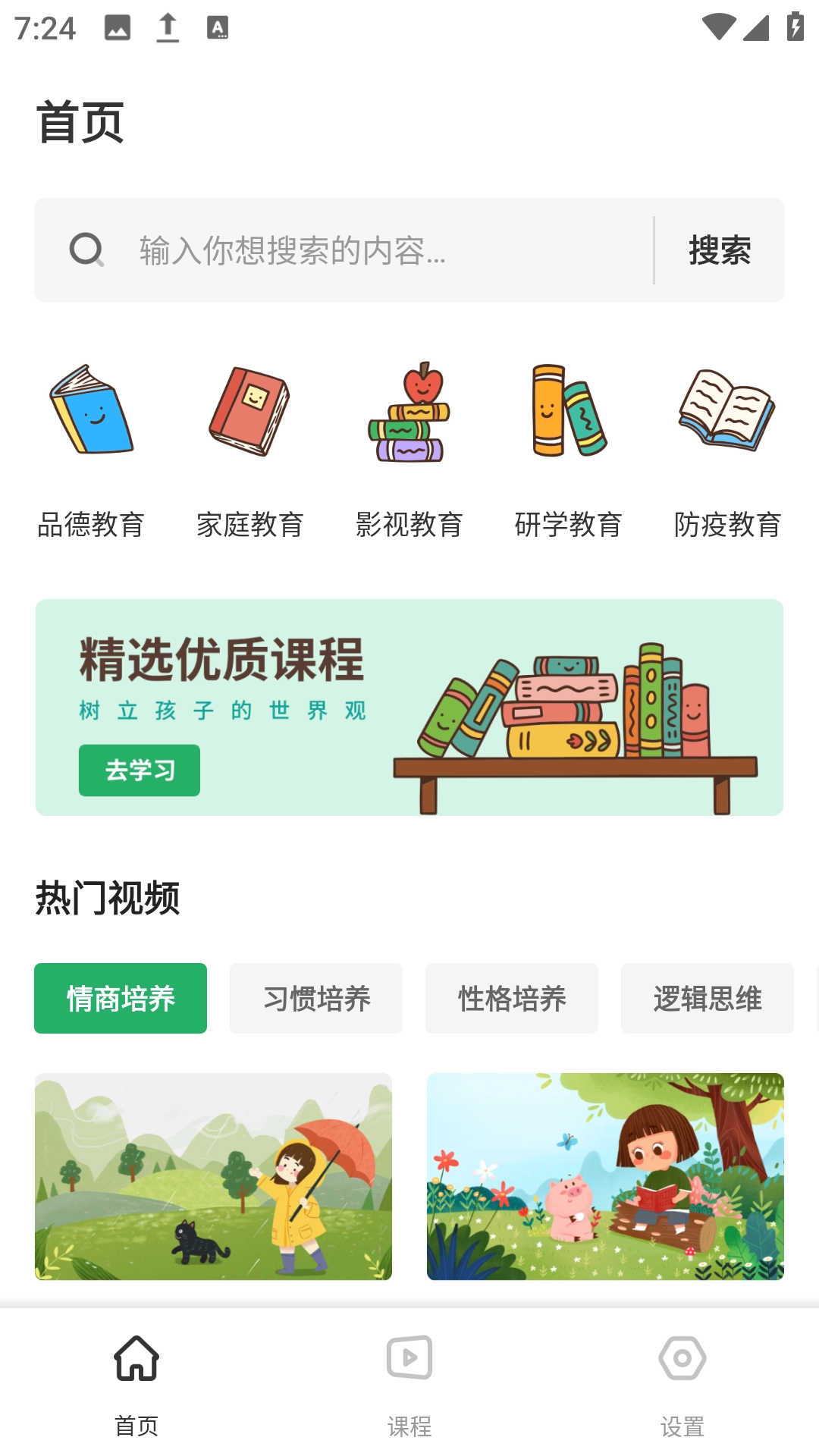The width and height of the screenshot is (819, 1456).
Task: Switch to the 习惯培养 chip
Action: 316,998
